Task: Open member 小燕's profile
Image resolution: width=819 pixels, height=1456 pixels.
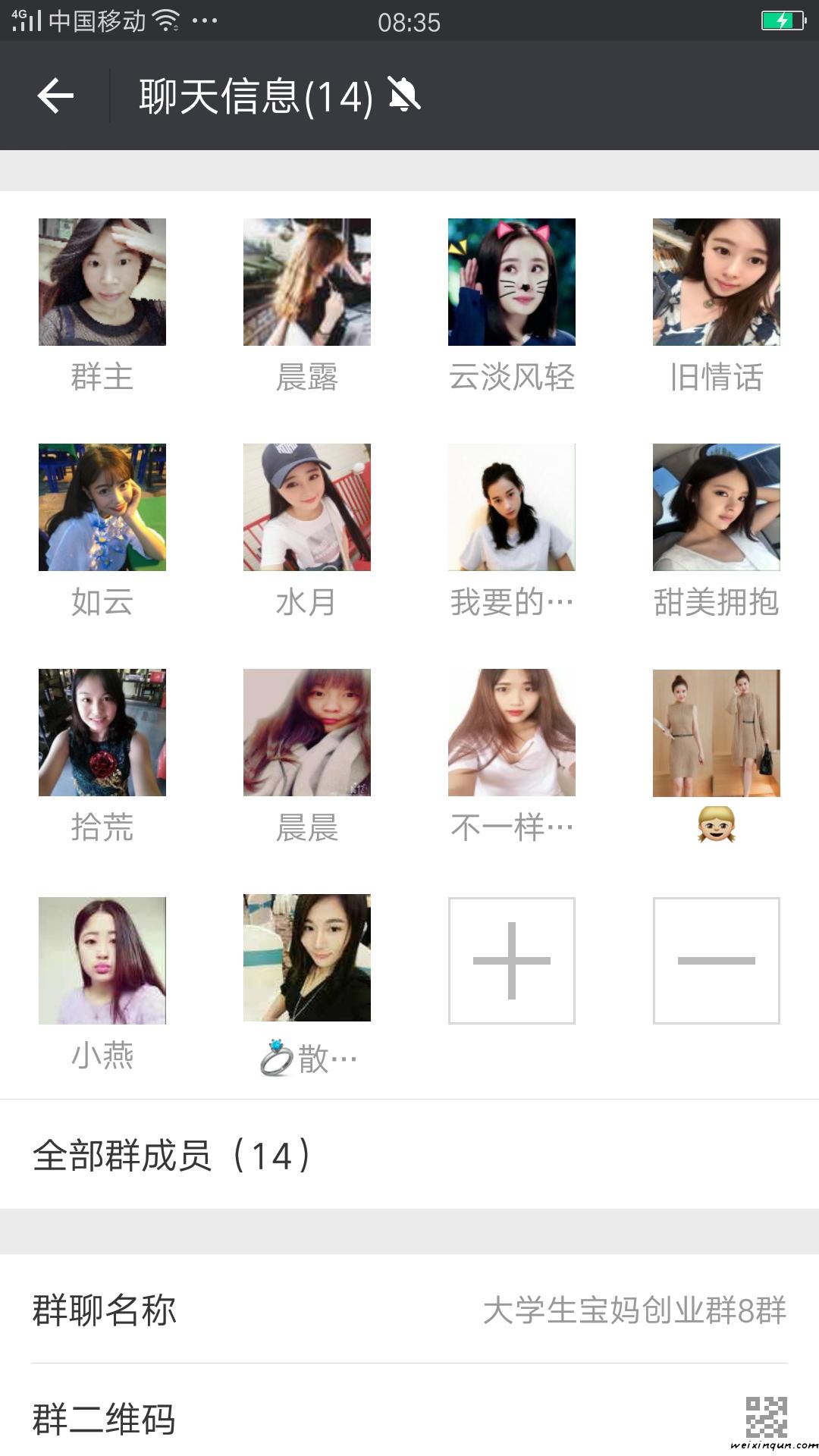Action: pyautogui.click(x=102, y=961)
